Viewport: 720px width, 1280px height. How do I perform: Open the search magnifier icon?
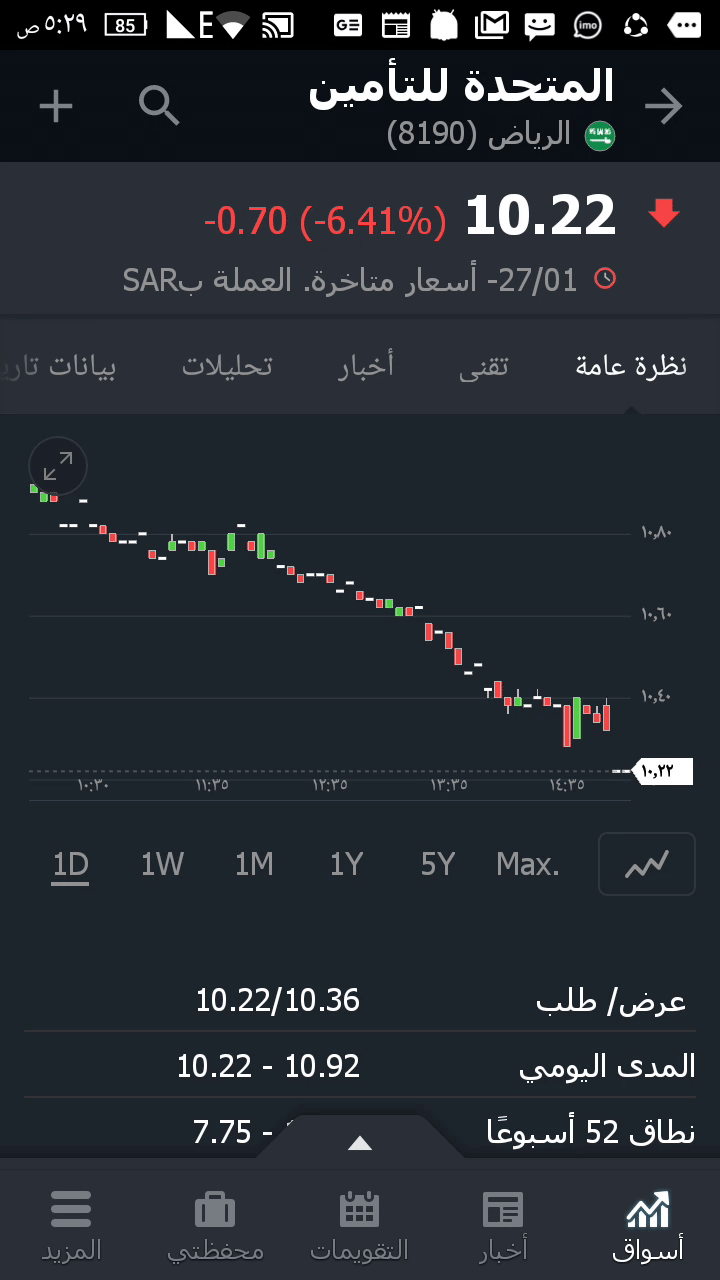point(159,106)
